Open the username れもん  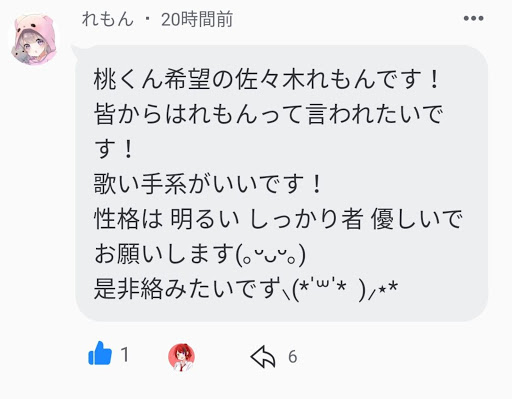pos(107,19)
